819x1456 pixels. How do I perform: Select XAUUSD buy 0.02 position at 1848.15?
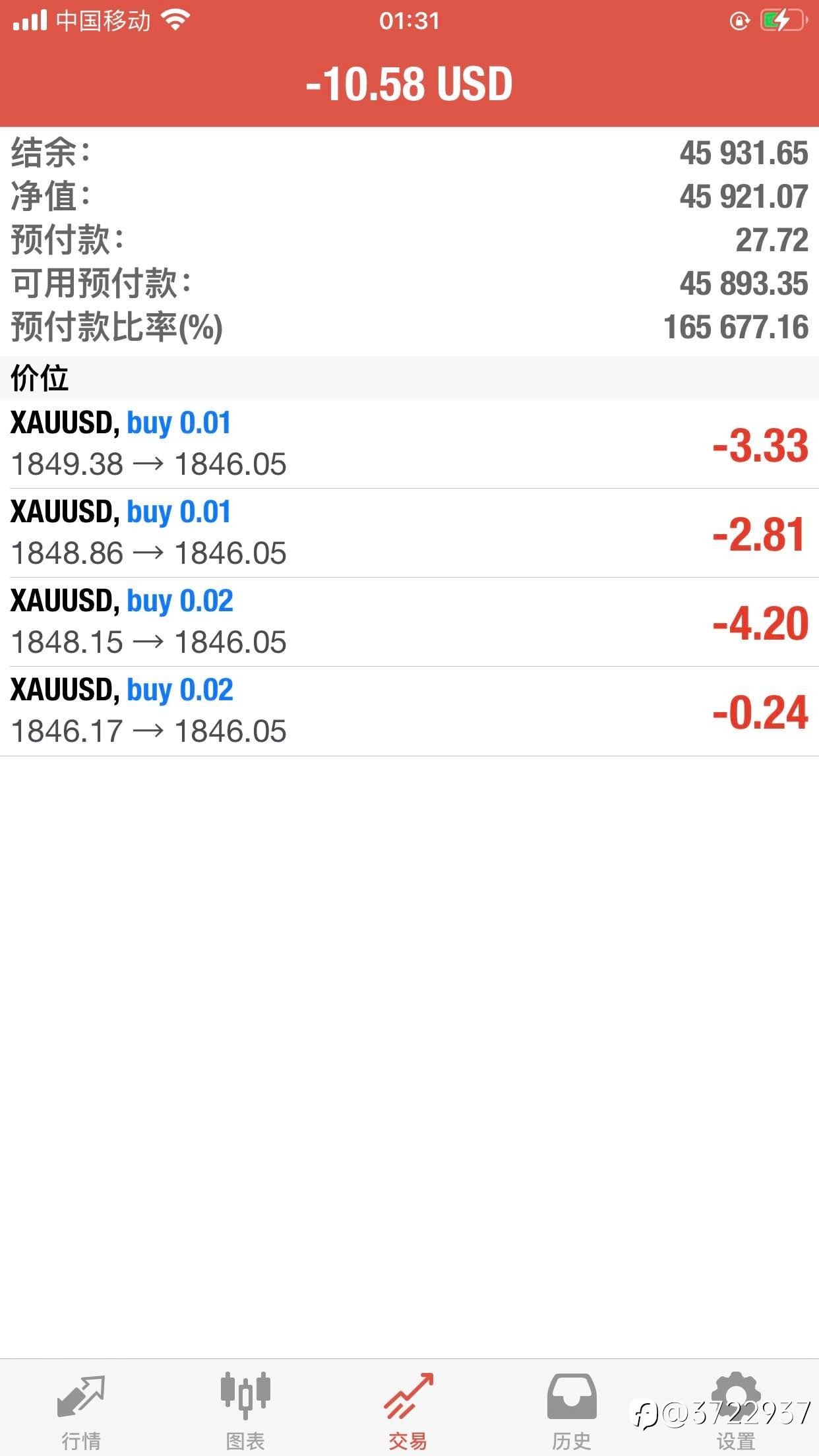click(x=409, y=622)
